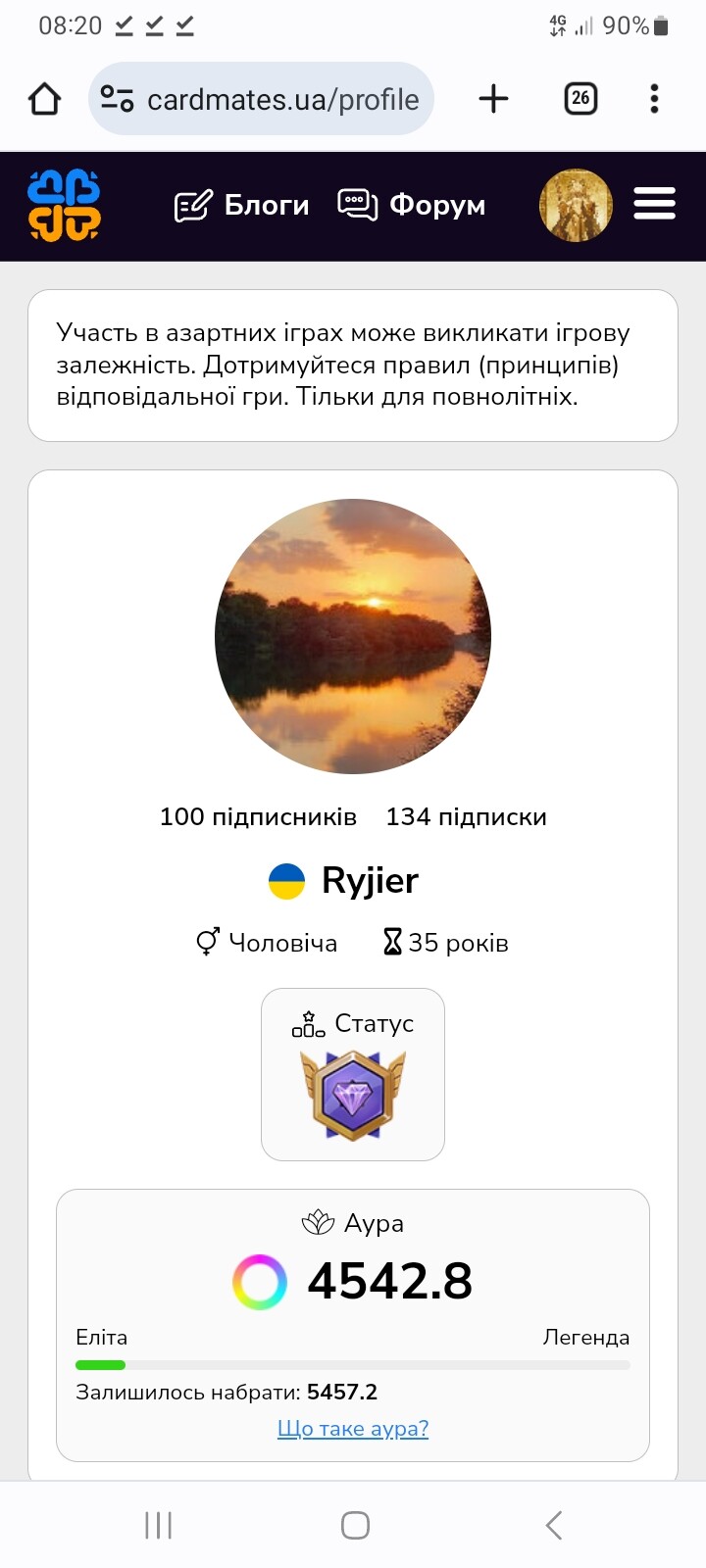Follow the 'Що таке аура?' link

point(353,1428)
